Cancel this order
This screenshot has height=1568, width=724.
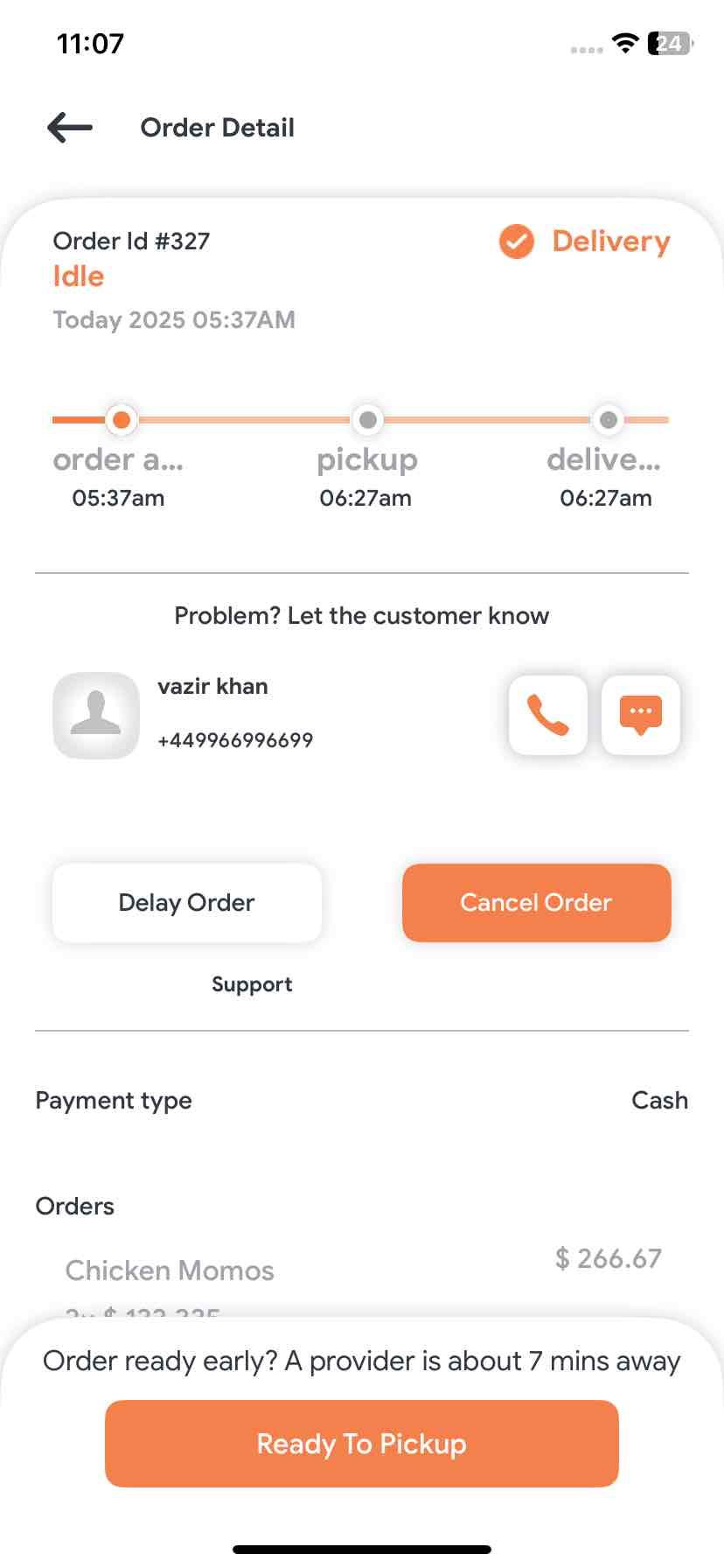[536, 902]
